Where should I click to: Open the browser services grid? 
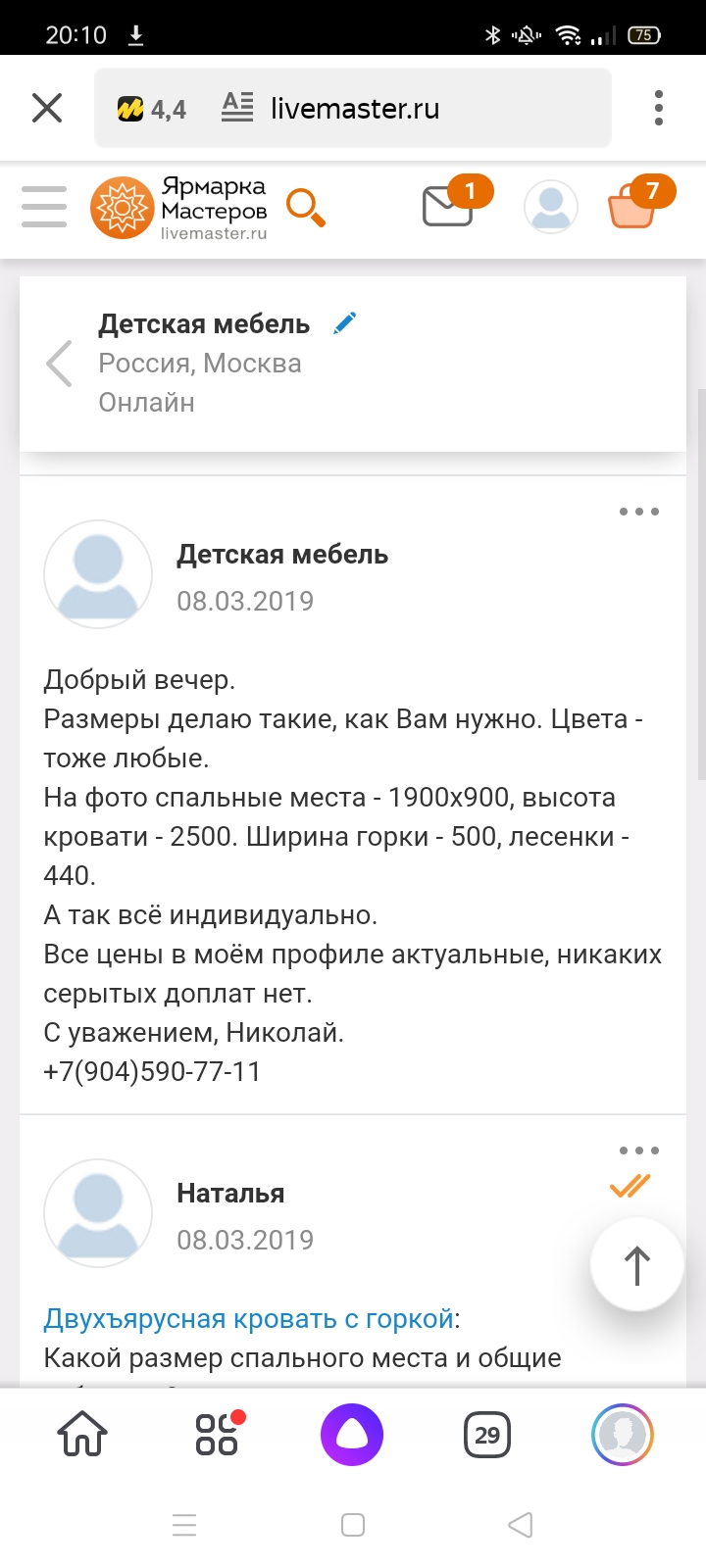(x=219, y=1434)
